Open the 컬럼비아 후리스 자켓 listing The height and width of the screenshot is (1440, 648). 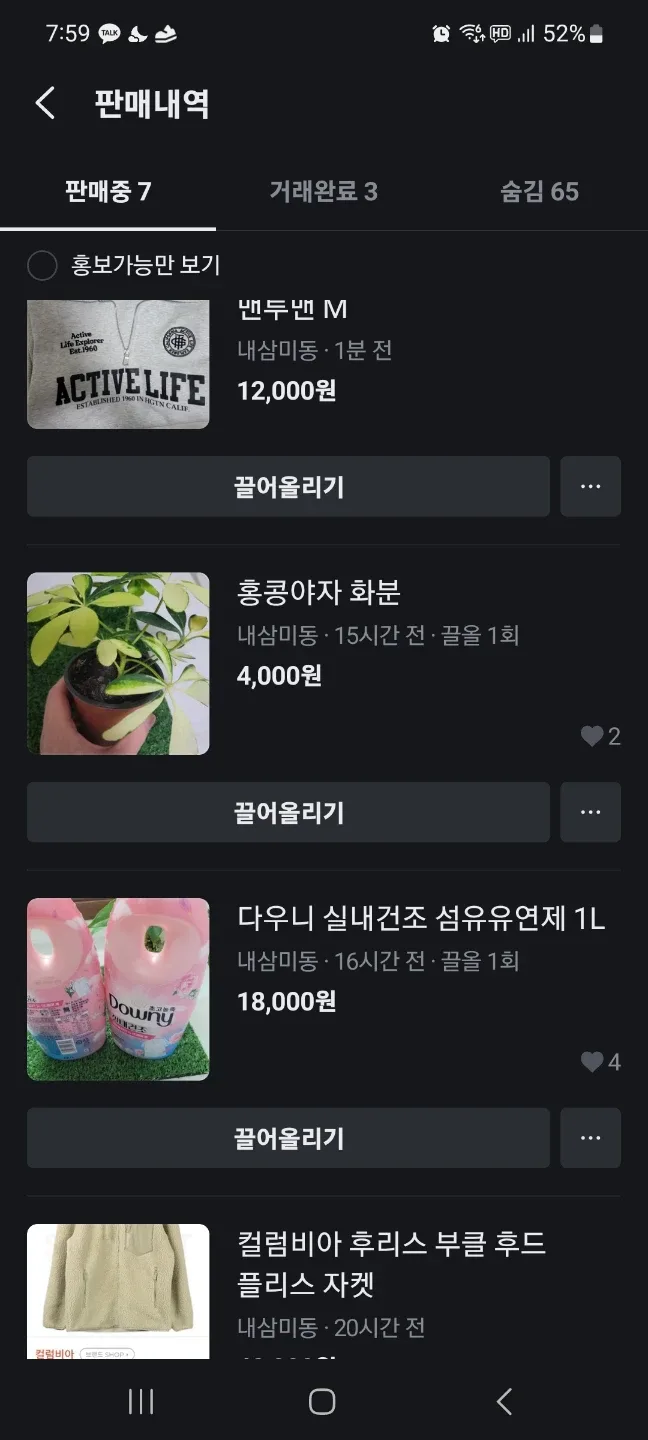click(x=391, y=1264)
